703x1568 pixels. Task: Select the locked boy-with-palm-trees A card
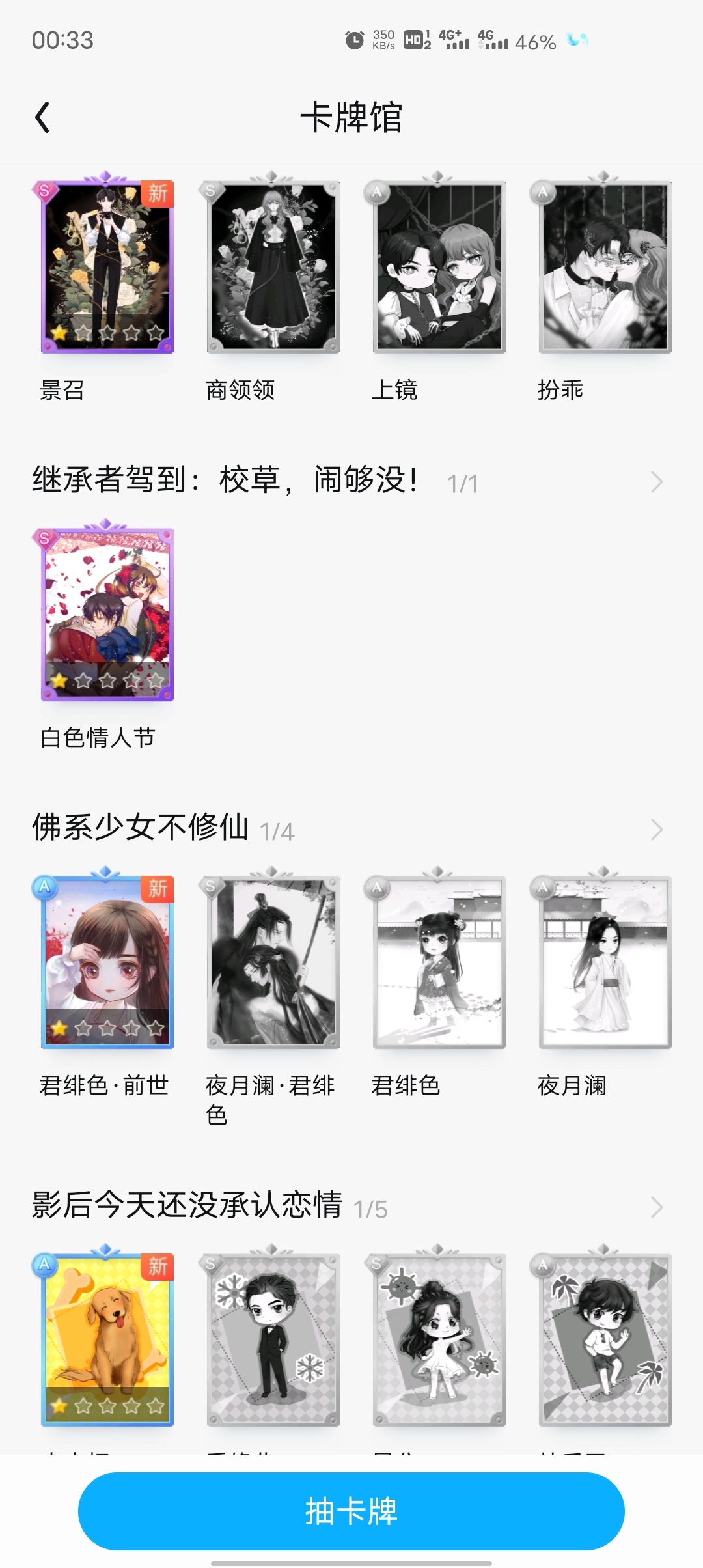point(605,1340)
